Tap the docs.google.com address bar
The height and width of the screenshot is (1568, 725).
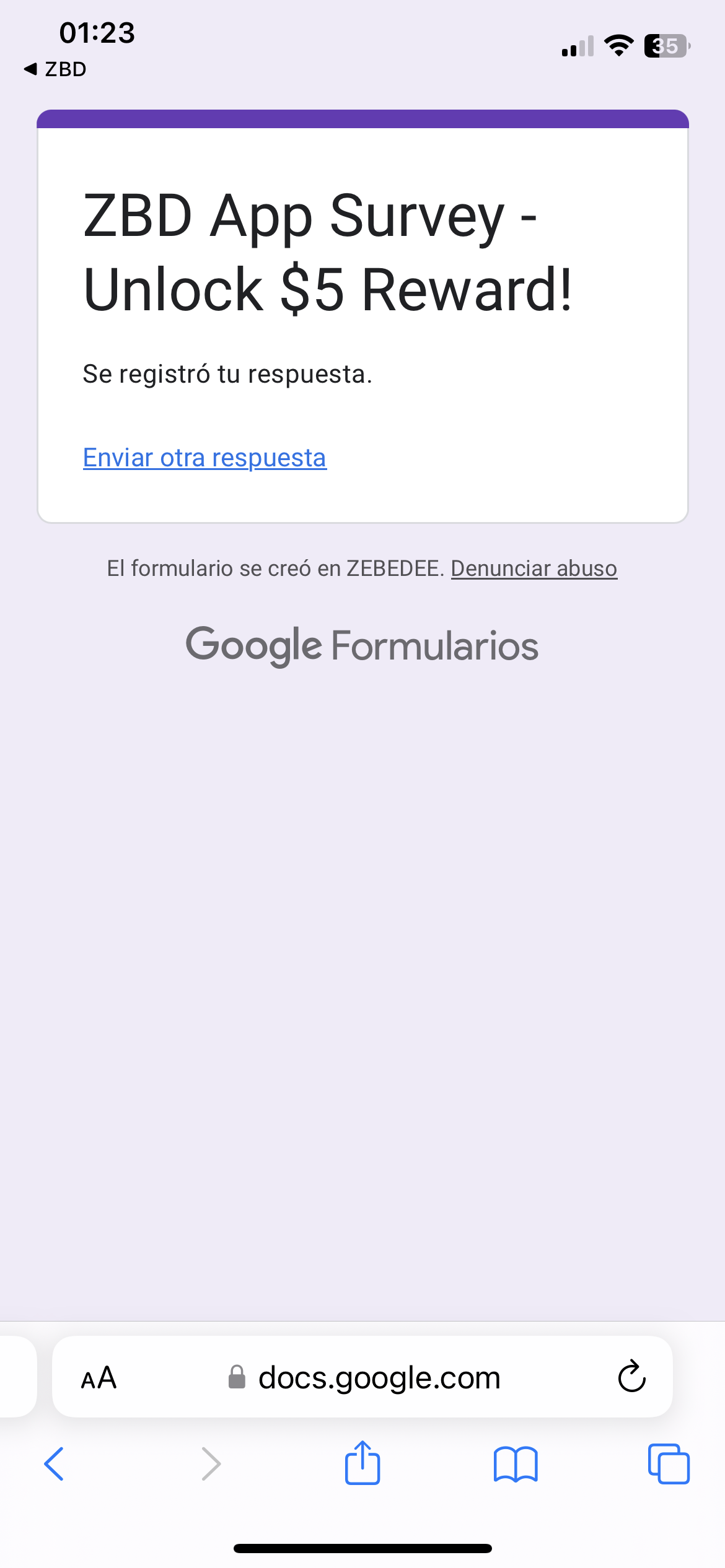click(378, 1378)
